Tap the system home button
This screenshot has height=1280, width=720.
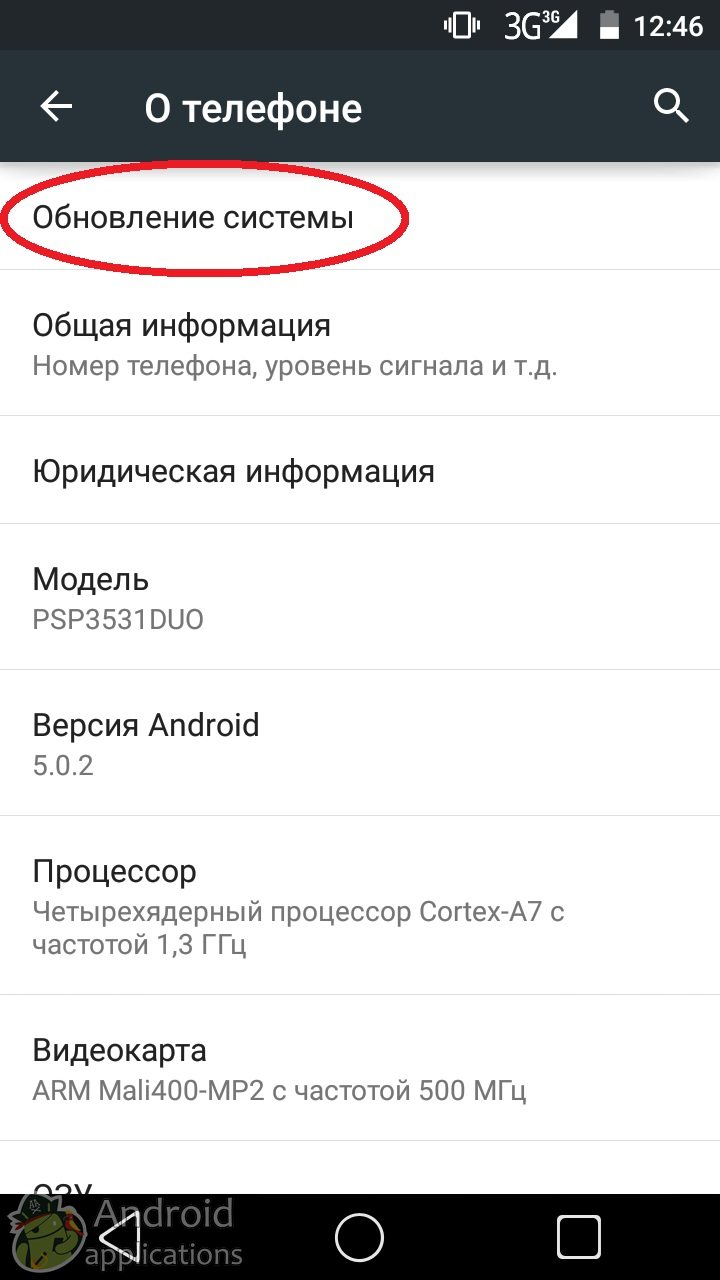(359, 1237)
